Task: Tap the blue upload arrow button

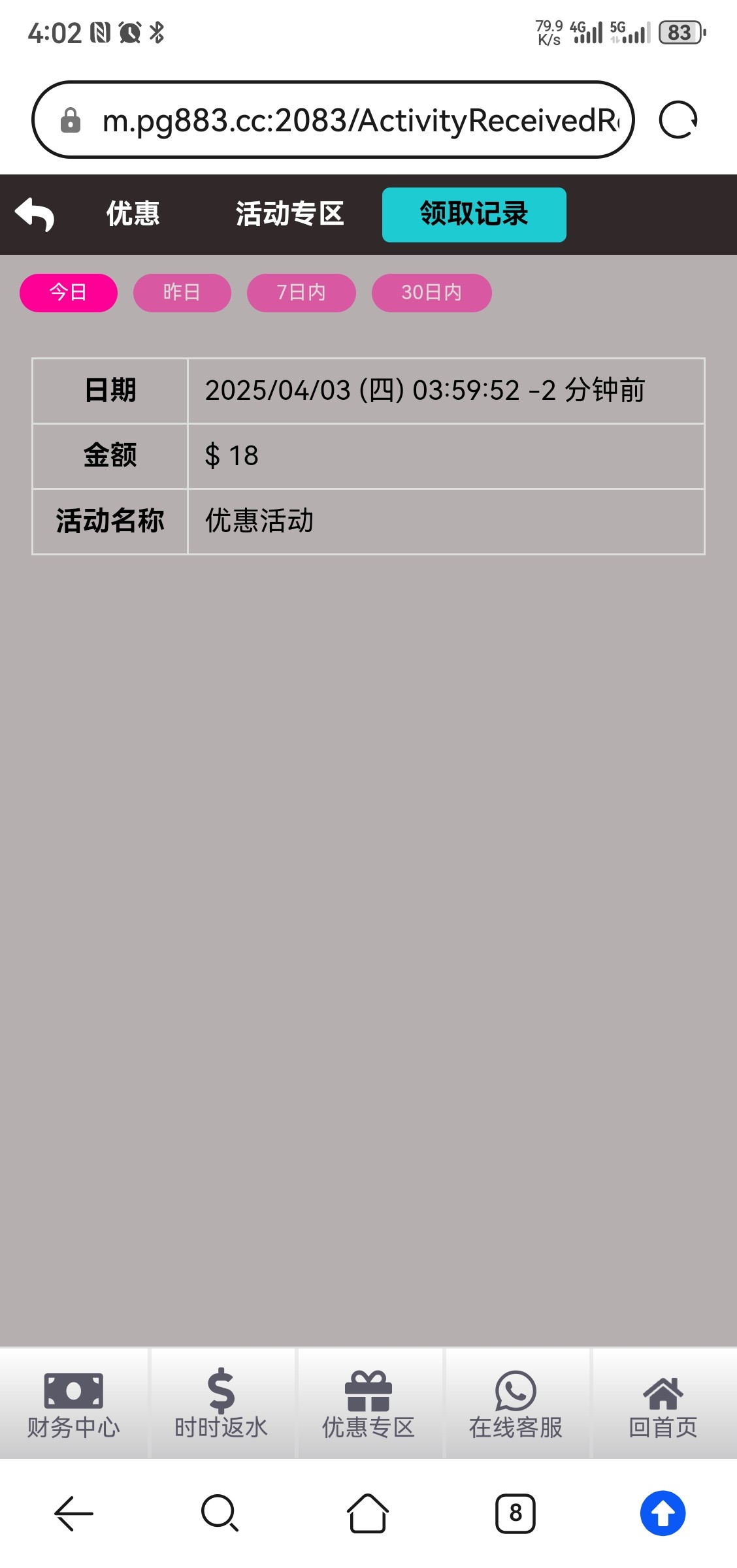Action: pos(663,1513)
